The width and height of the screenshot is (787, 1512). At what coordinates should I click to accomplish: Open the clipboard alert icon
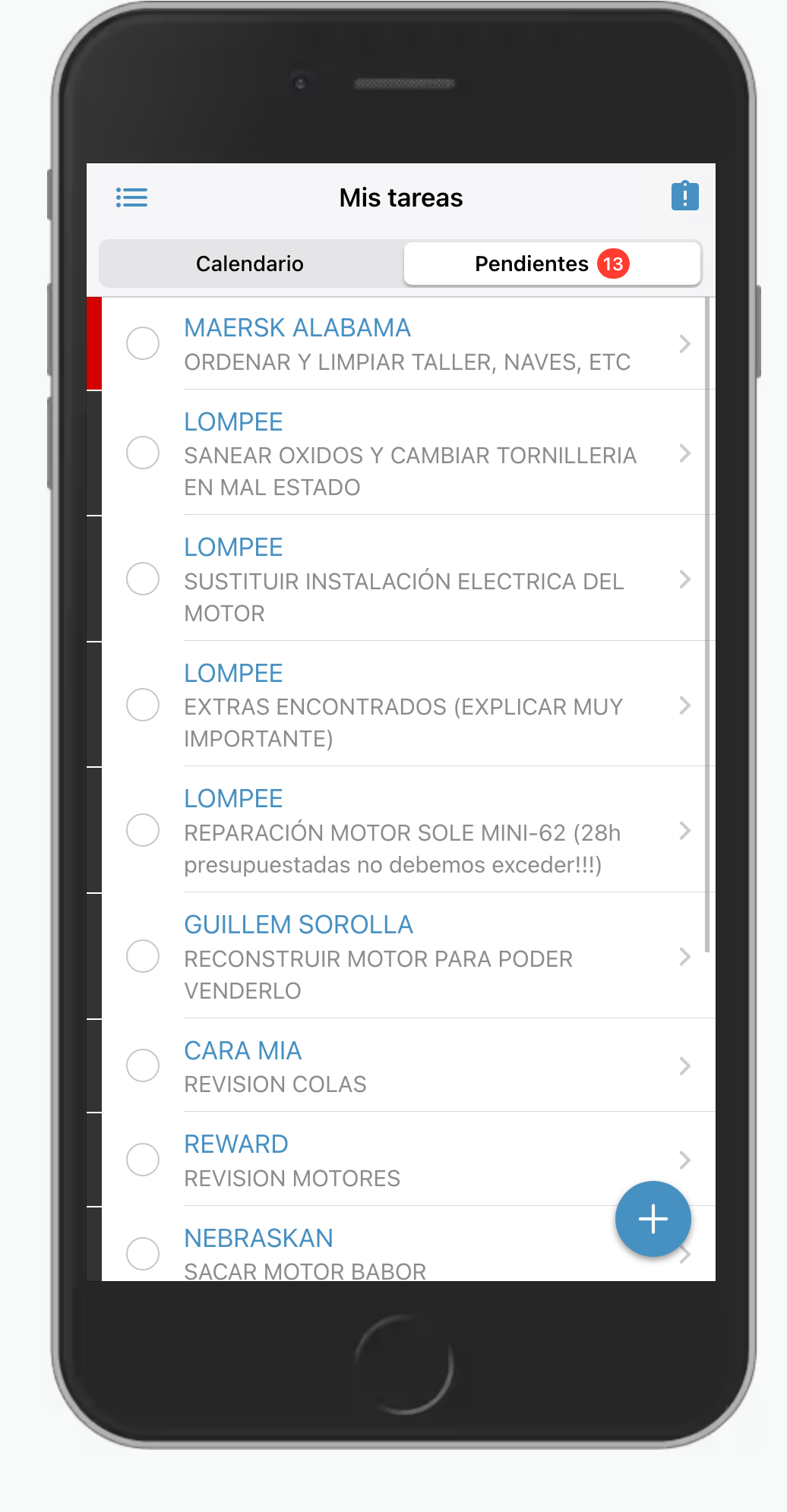[684, 197]
